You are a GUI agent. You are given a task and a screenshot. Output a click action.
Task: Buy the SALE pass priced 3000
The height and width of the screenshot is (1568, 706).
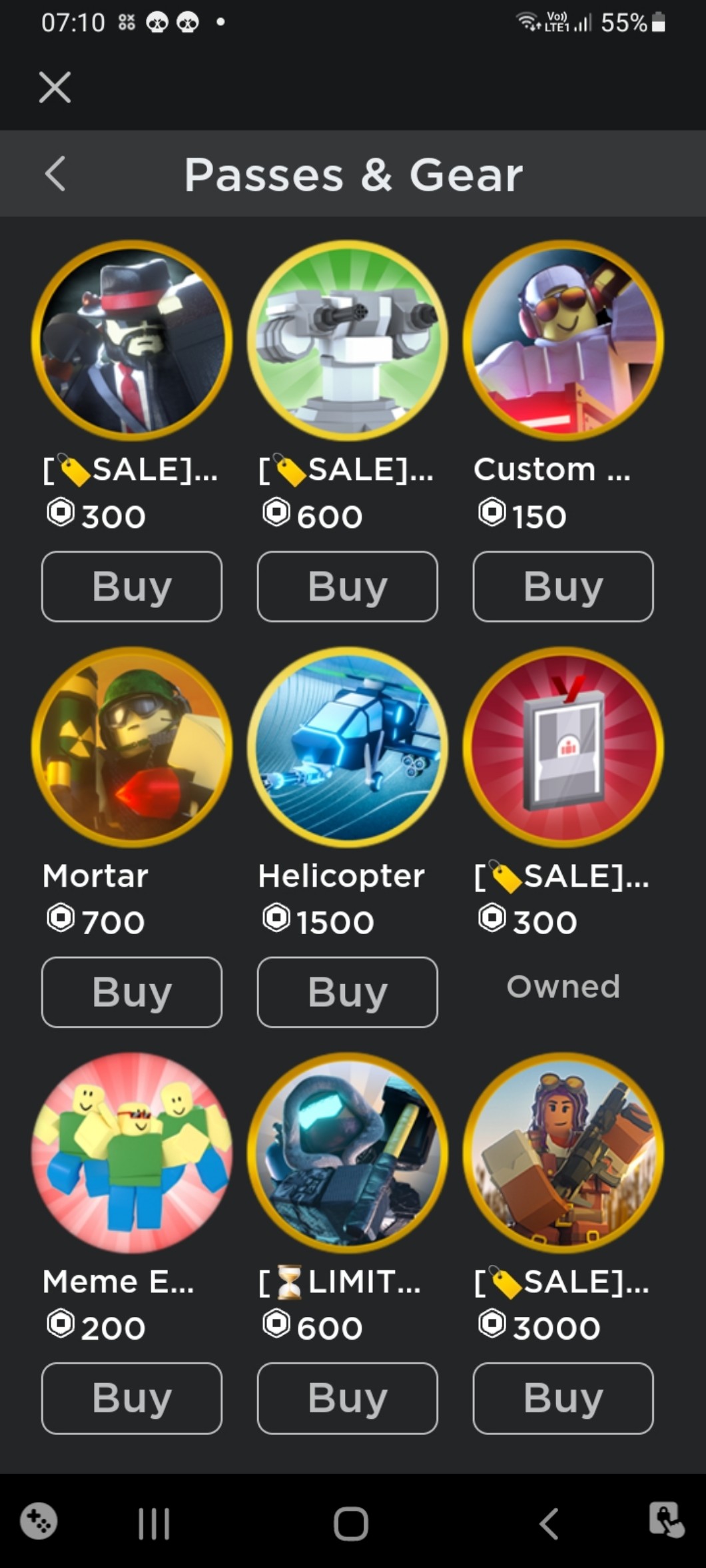click(x=563, y=1398)
